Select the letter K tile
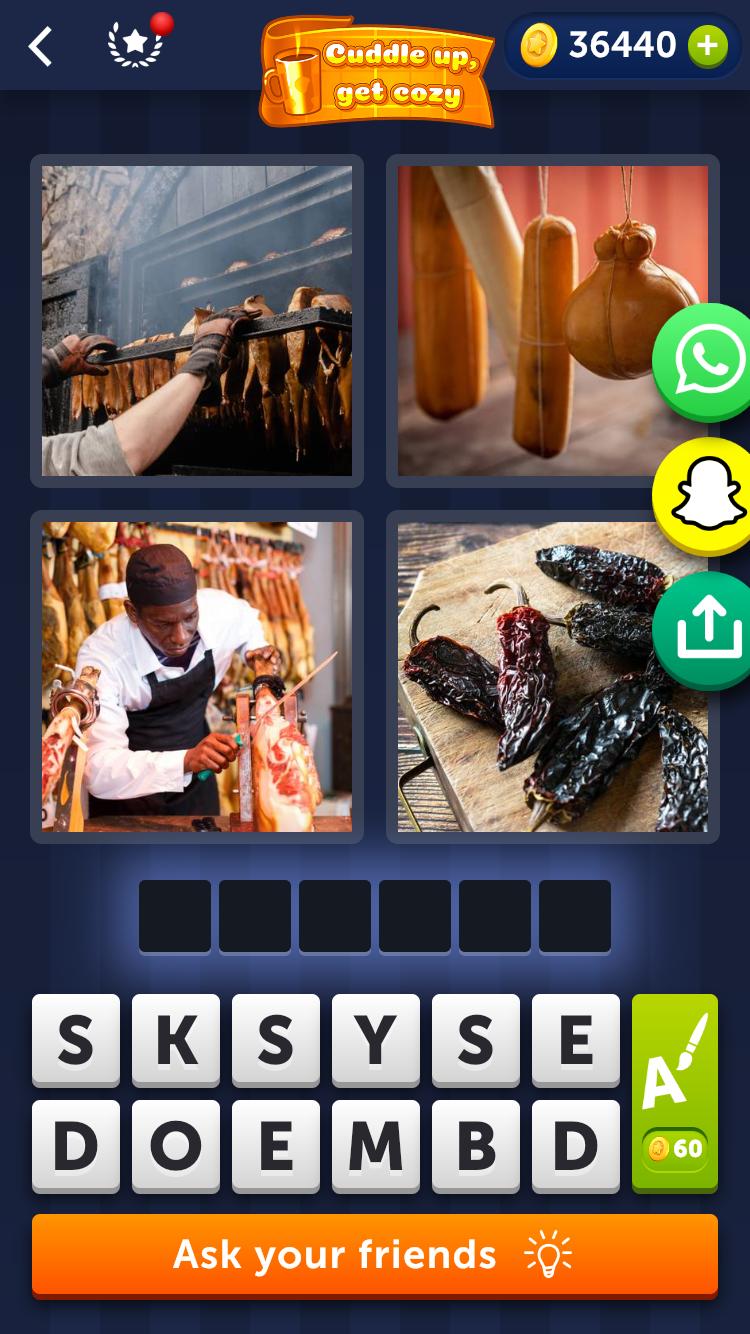The height and width of the screenshot is (1334, 750). (x=176, y=1040)
